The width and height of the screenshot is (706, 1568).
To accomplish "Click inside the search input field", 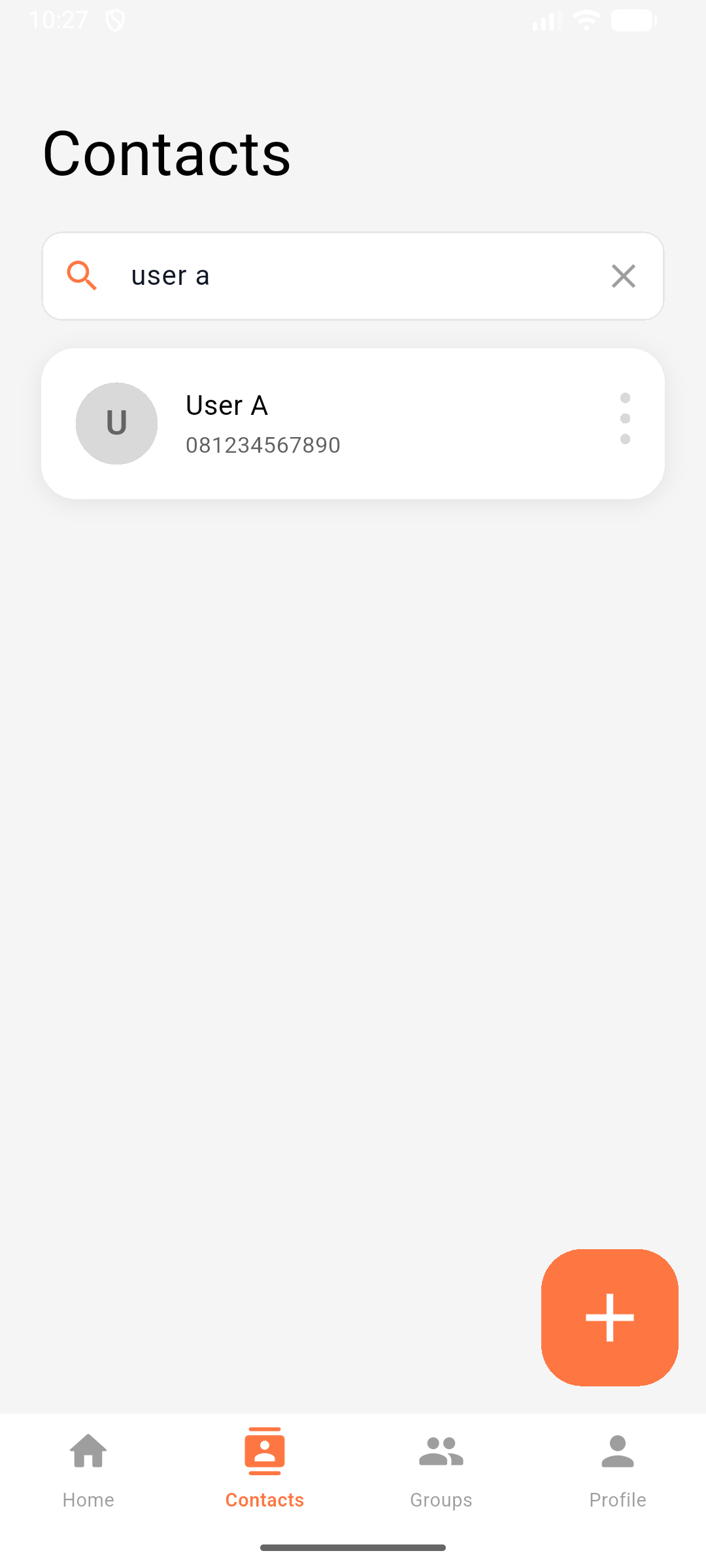I will pos(327,276).
